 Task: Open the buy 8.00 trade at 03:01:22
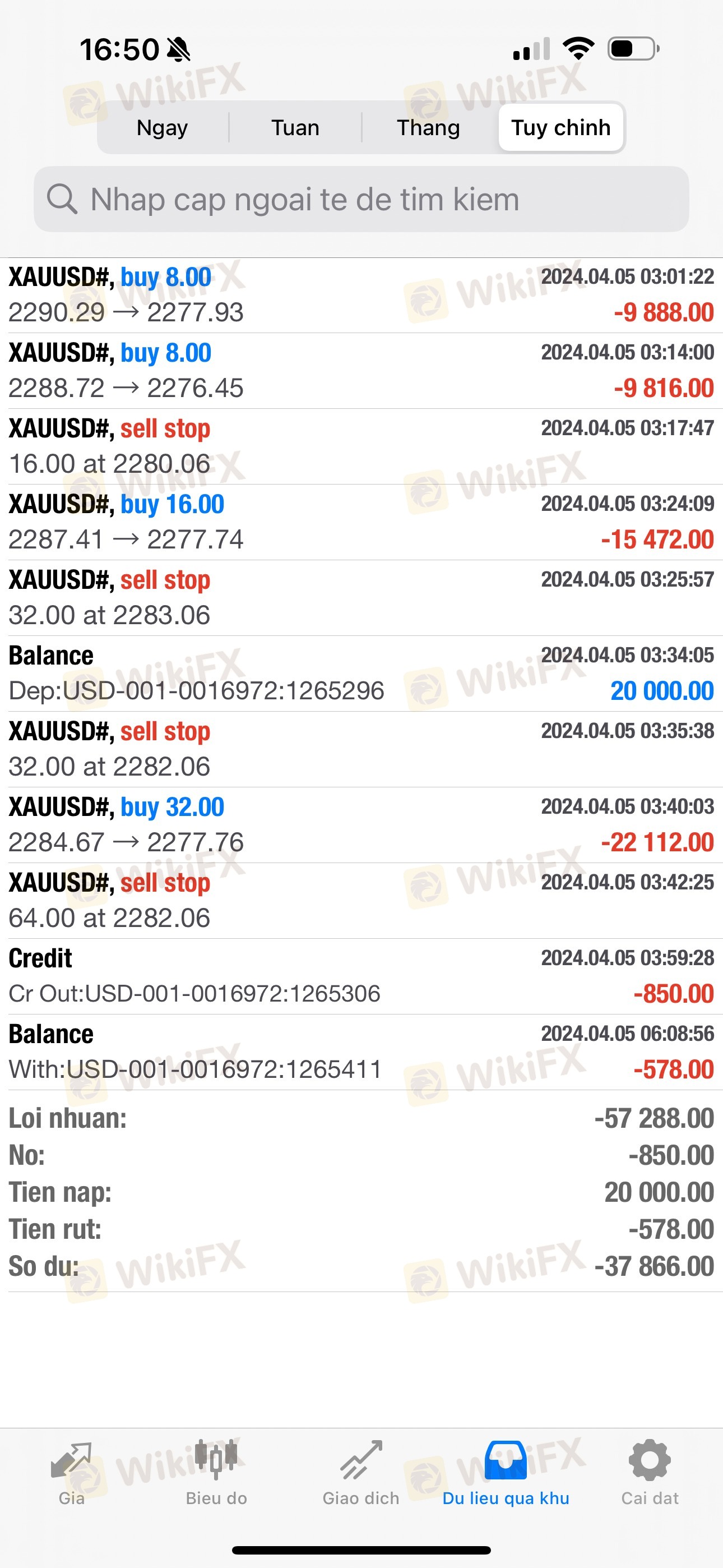(361, 295)
